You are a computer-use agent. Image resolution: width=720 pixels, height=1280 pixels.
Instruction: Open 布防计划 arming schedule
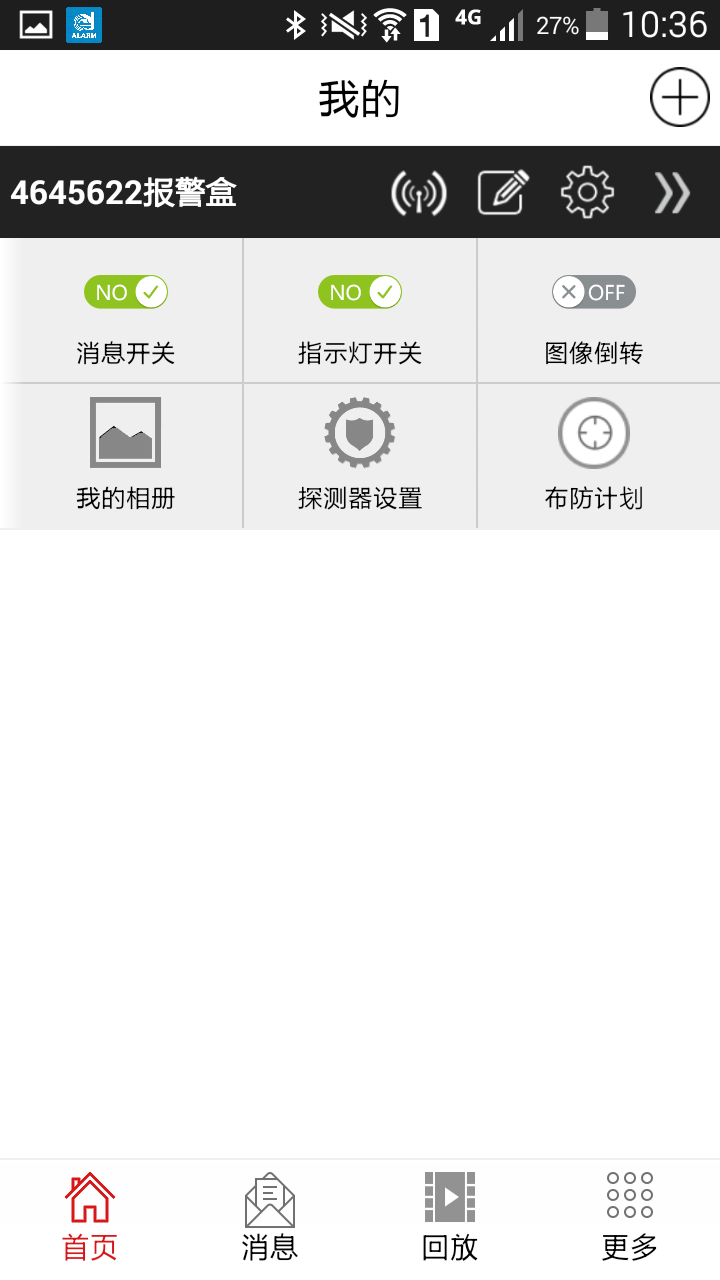tap(594, 455)
